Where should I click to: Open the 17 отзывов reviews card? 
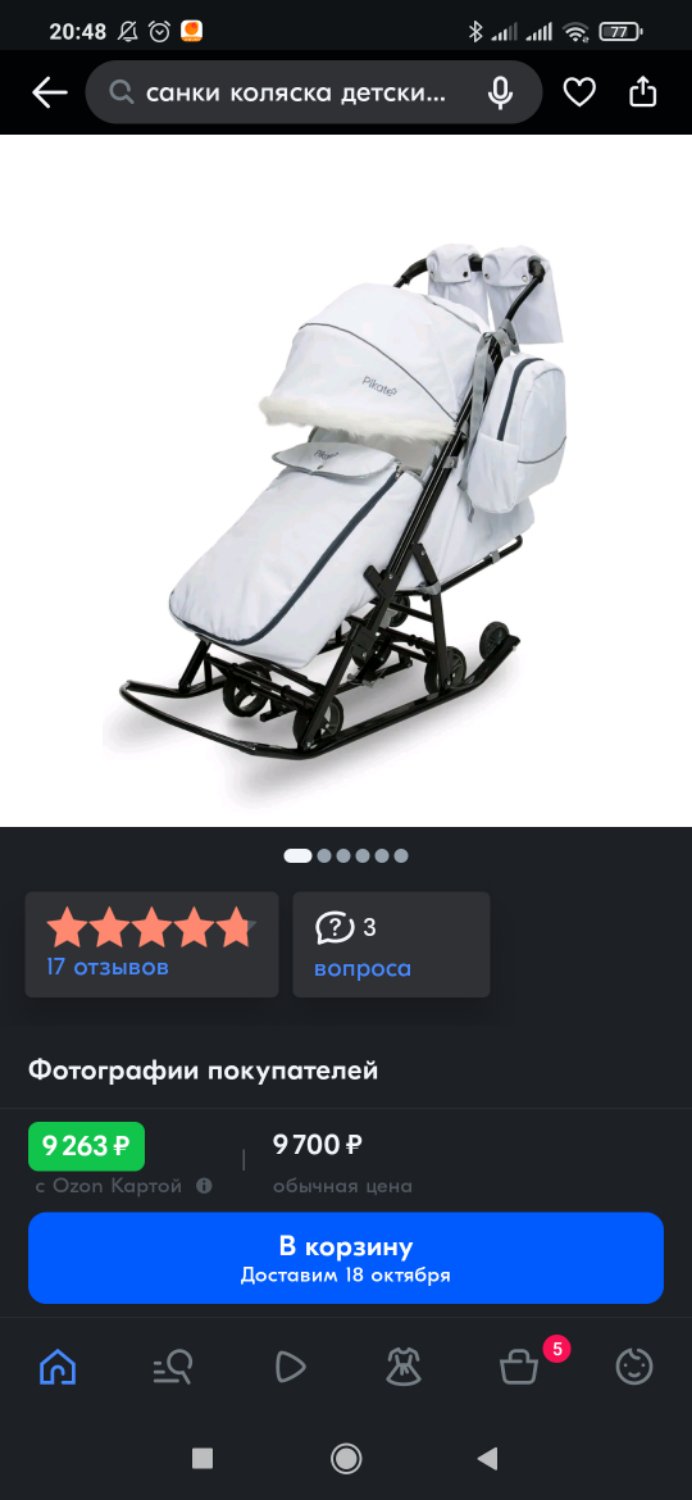point(151,944)
